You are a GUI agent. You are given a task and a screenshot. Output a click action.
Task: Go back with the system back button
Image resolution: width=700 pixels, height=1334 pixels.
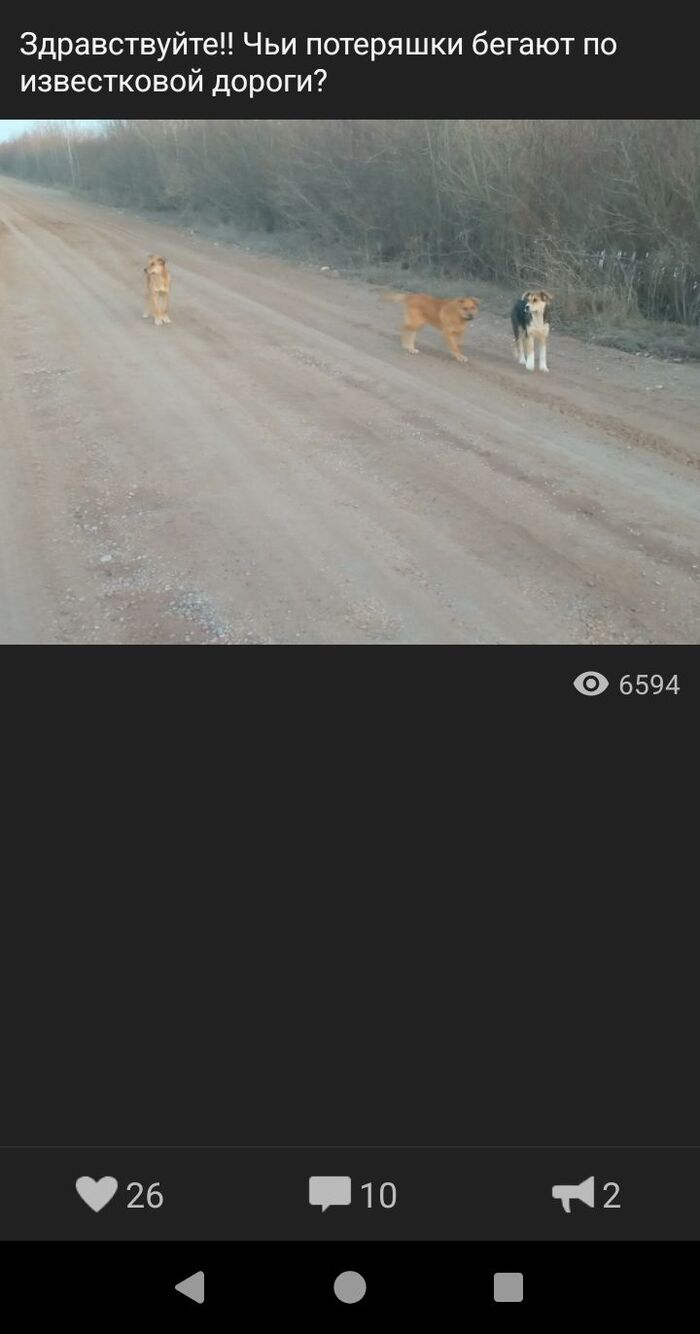[x=190, y=1287]
